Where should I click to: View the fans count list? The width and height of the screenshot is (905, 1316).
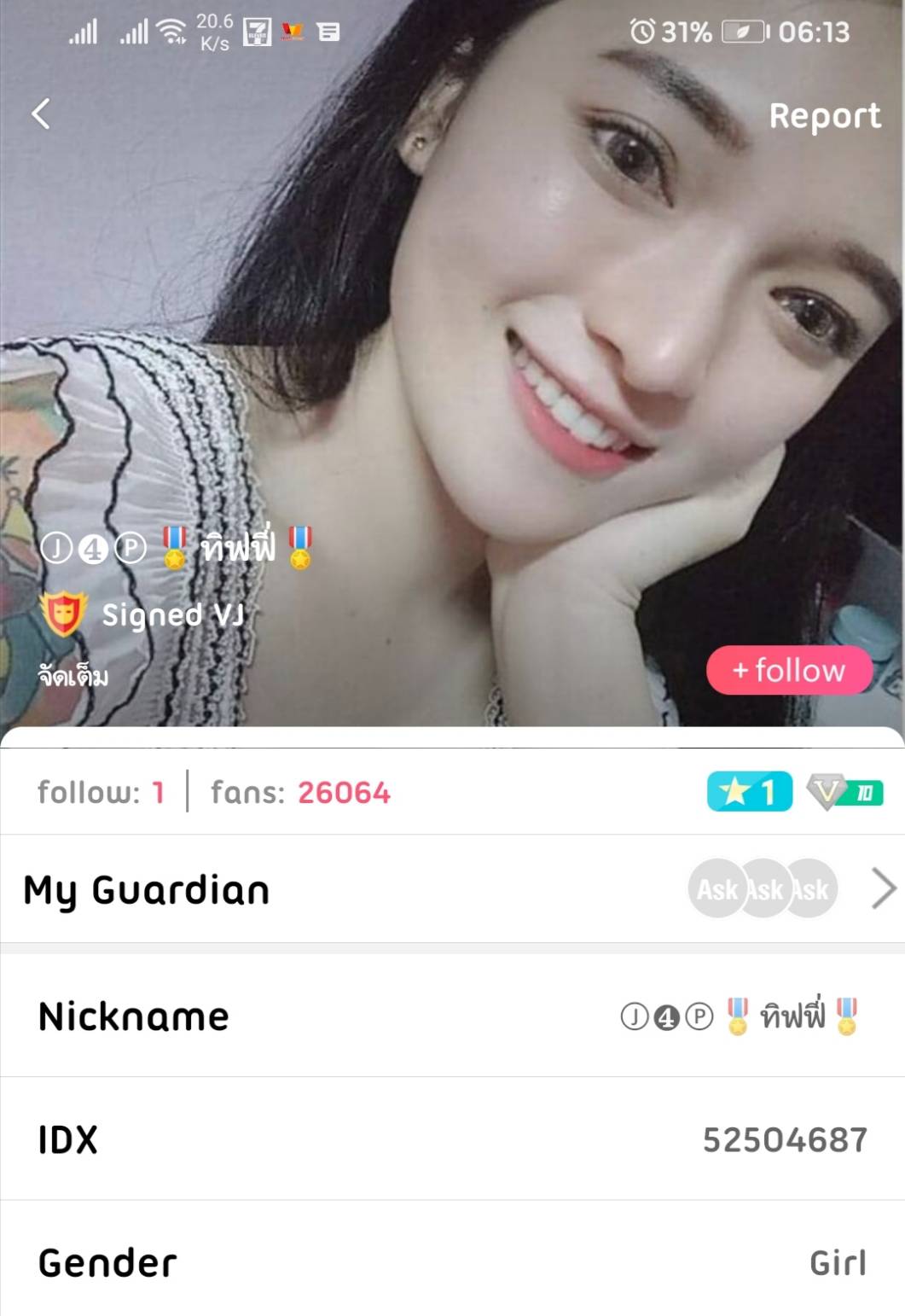300,793
